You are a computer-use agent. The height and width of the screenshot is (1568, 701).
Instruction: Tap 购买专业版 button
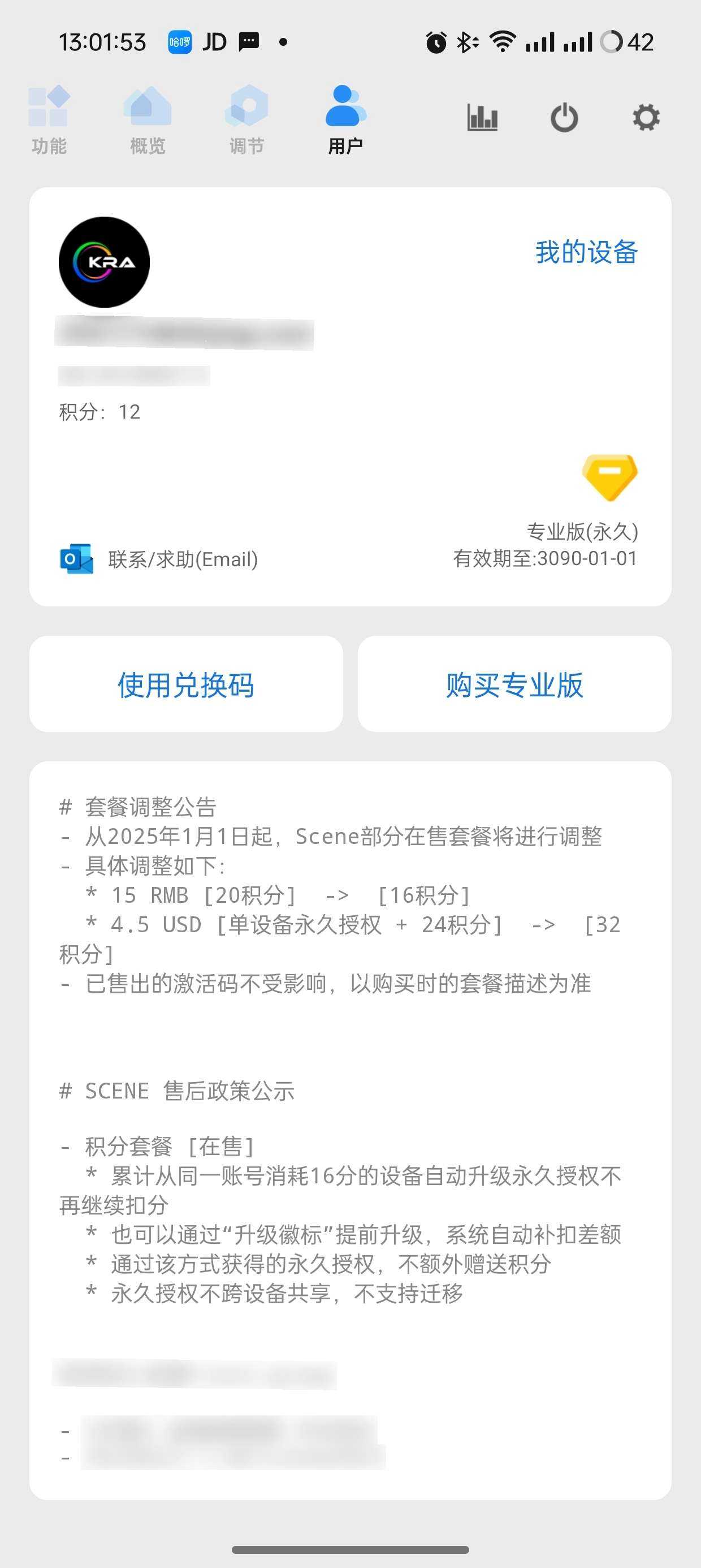[x=515, y=684]
